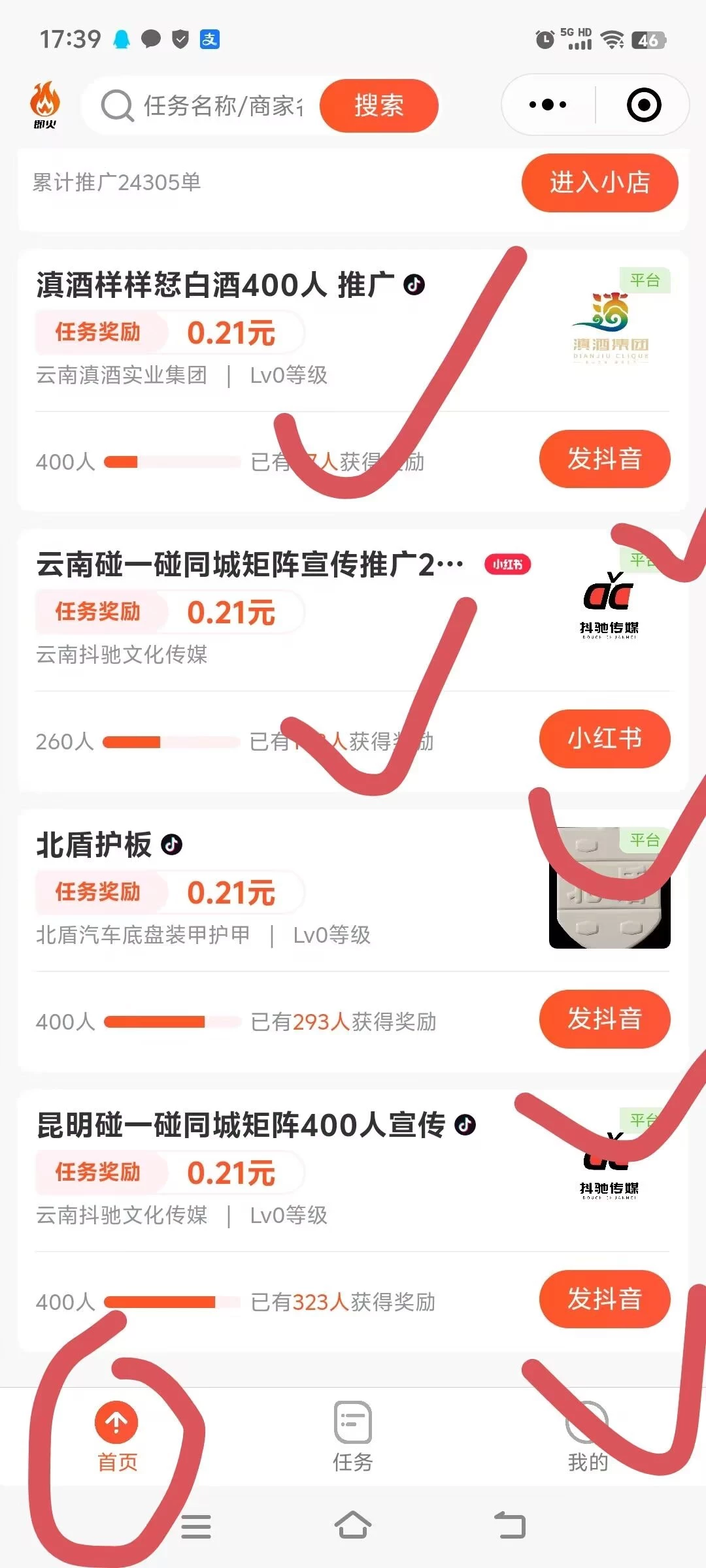Tap 发抖音 on the 滇酒样样怒白酒 task
The image size is (706, 1568).
tap(604, 459)
